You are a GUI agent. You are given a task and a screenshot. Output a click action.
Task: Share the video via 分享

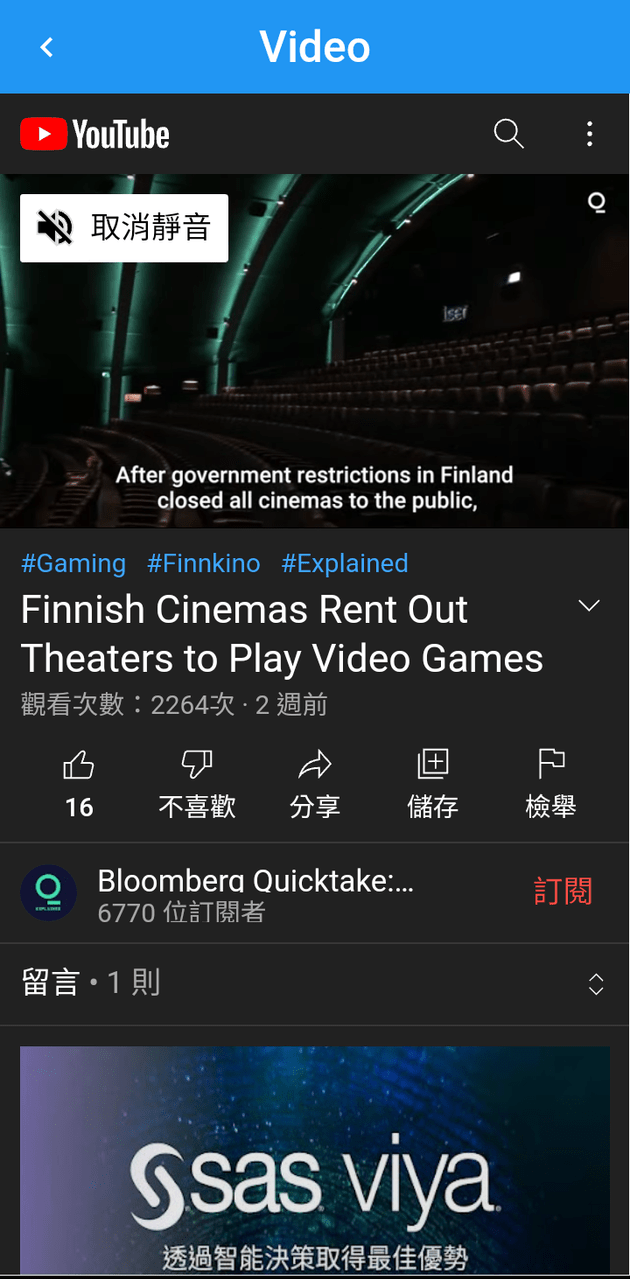pyautogui.click(x=315, y=786)
